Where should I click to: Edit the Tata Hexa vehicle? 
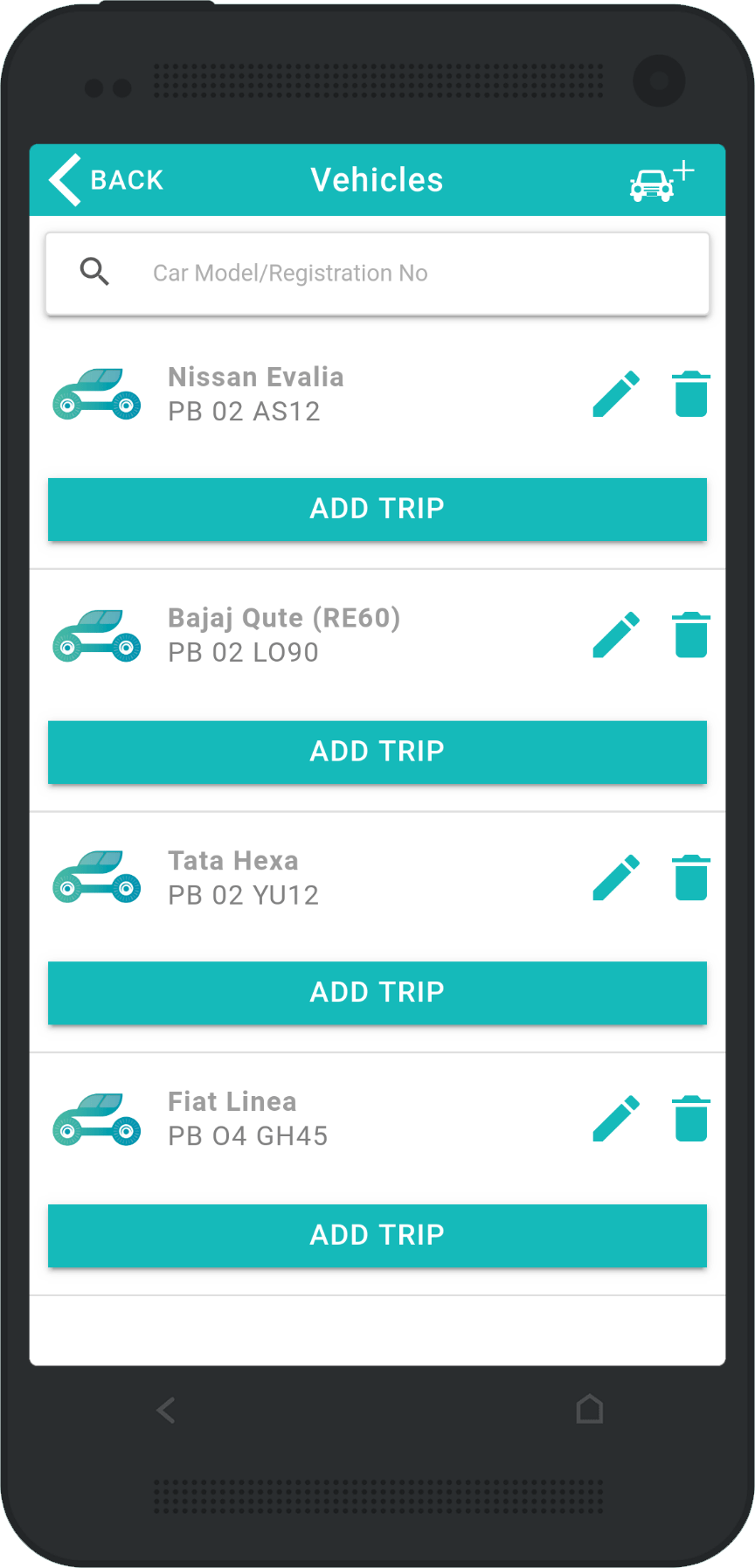(x=616, y=878)
